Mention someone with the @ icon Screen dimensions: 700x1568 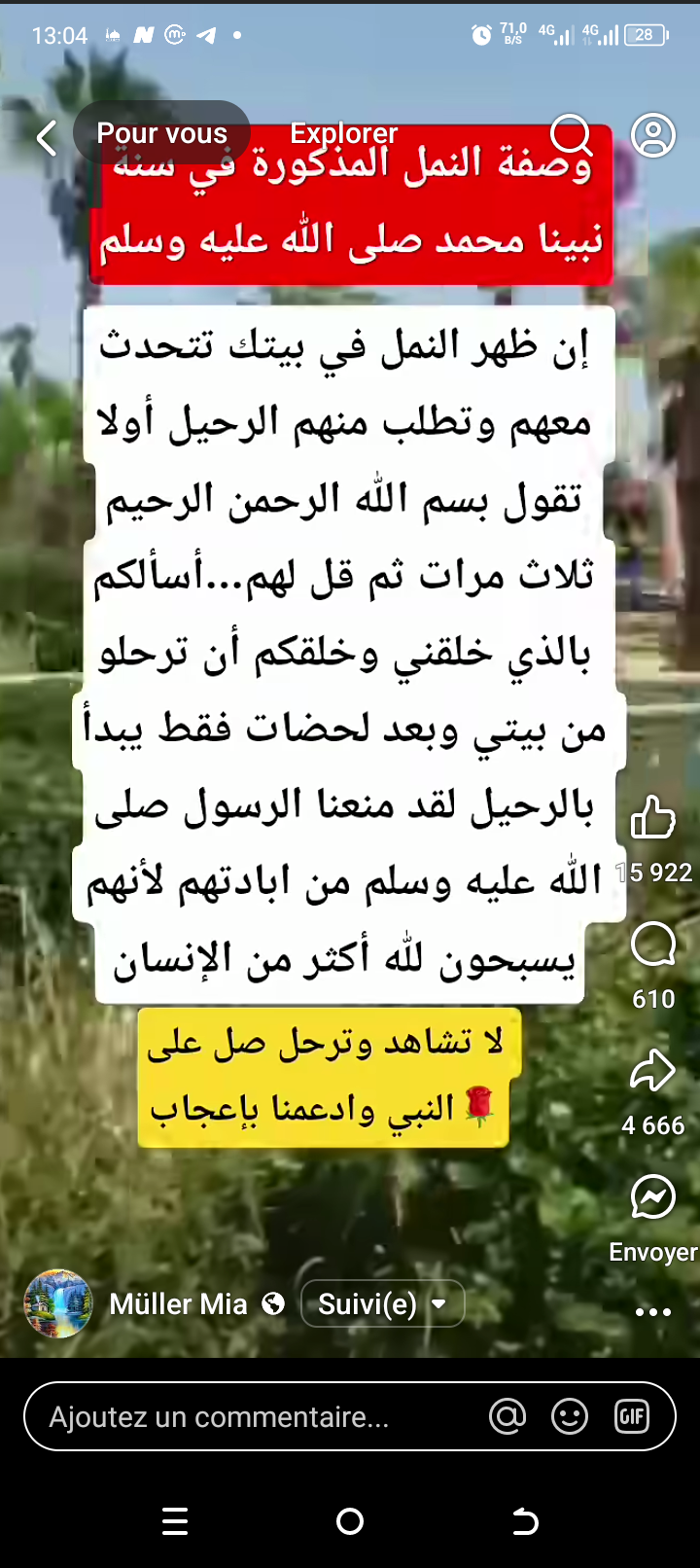(x=507, y=1417)
